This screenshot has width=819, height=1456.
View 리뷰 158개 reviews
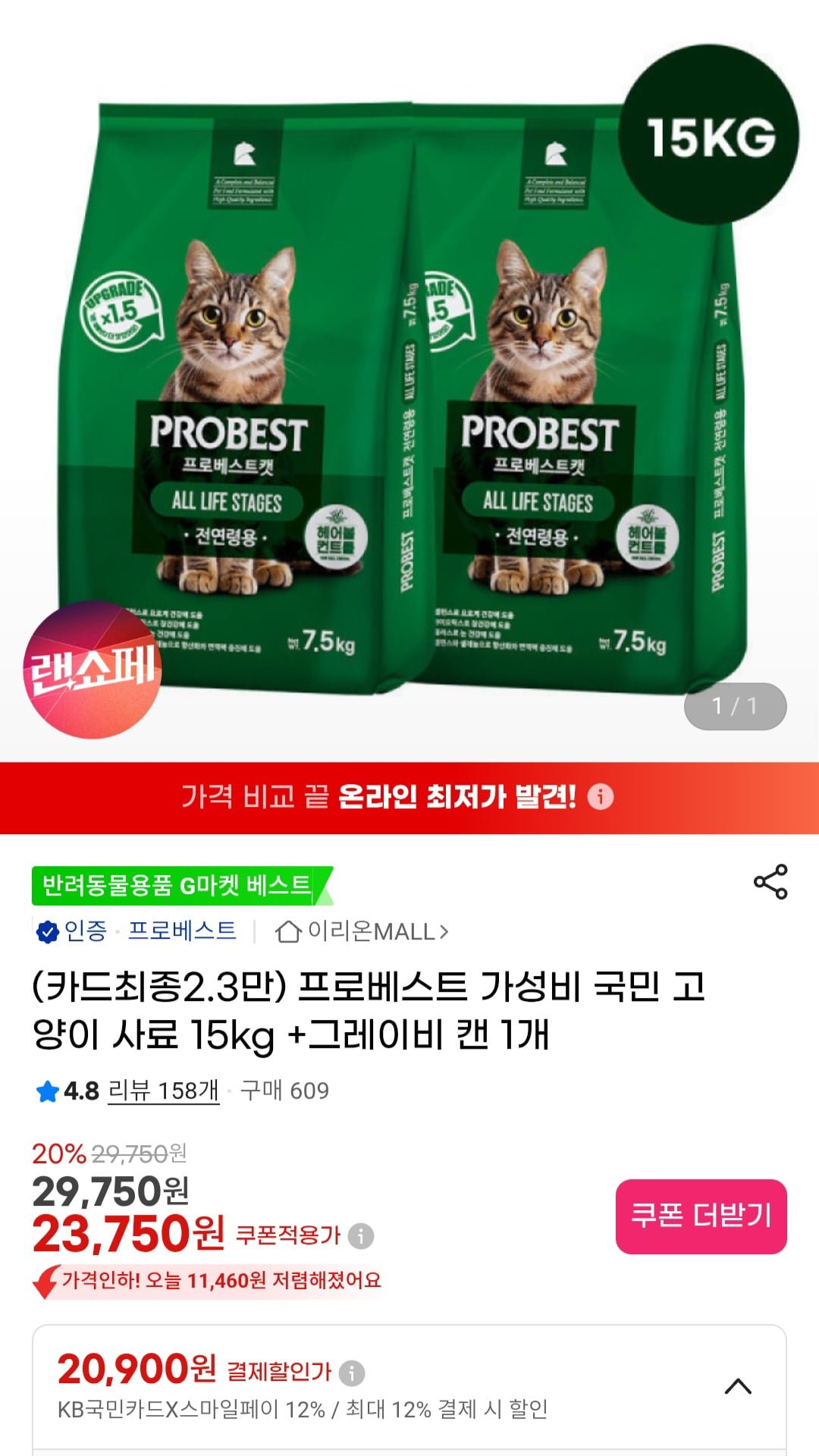coord(163,1090)
